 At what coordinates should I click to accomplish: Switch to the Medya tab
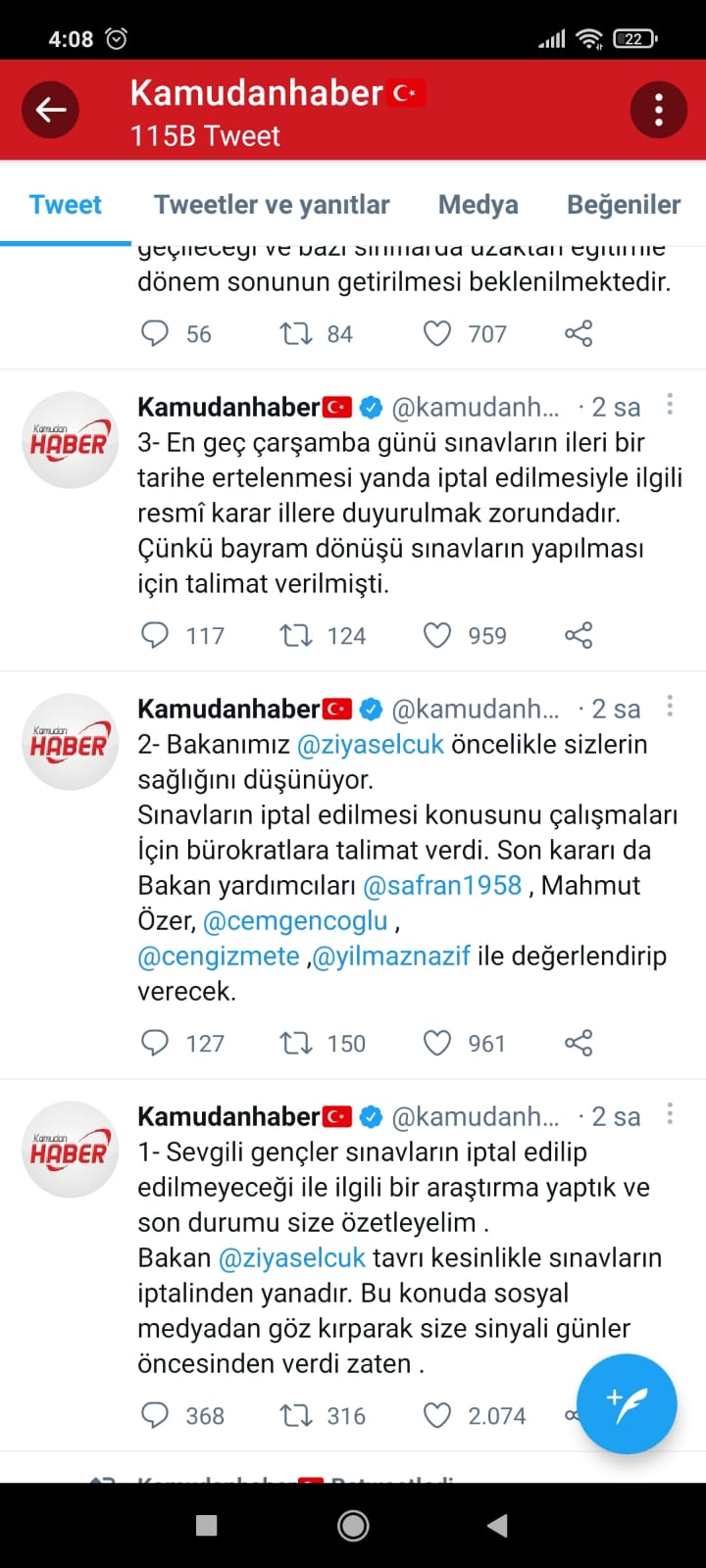point(478,205)
